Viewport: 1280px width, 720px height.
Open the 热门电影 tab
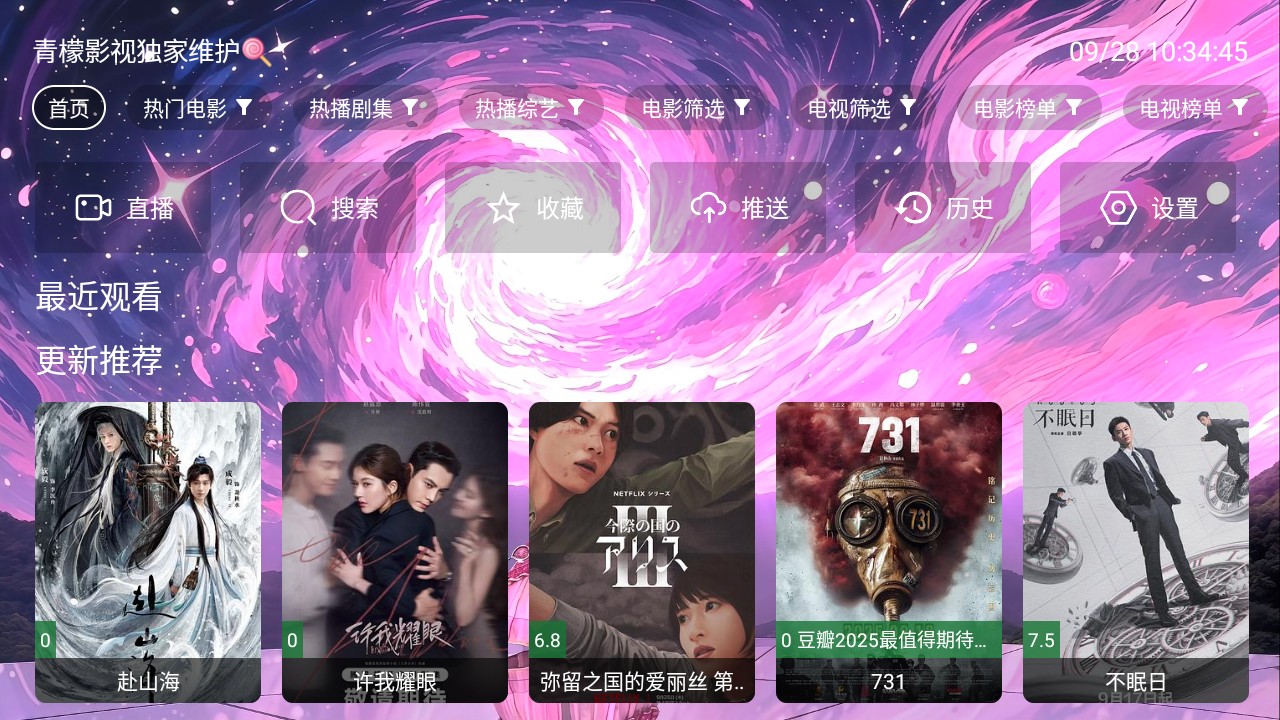[x=197, y=108]
